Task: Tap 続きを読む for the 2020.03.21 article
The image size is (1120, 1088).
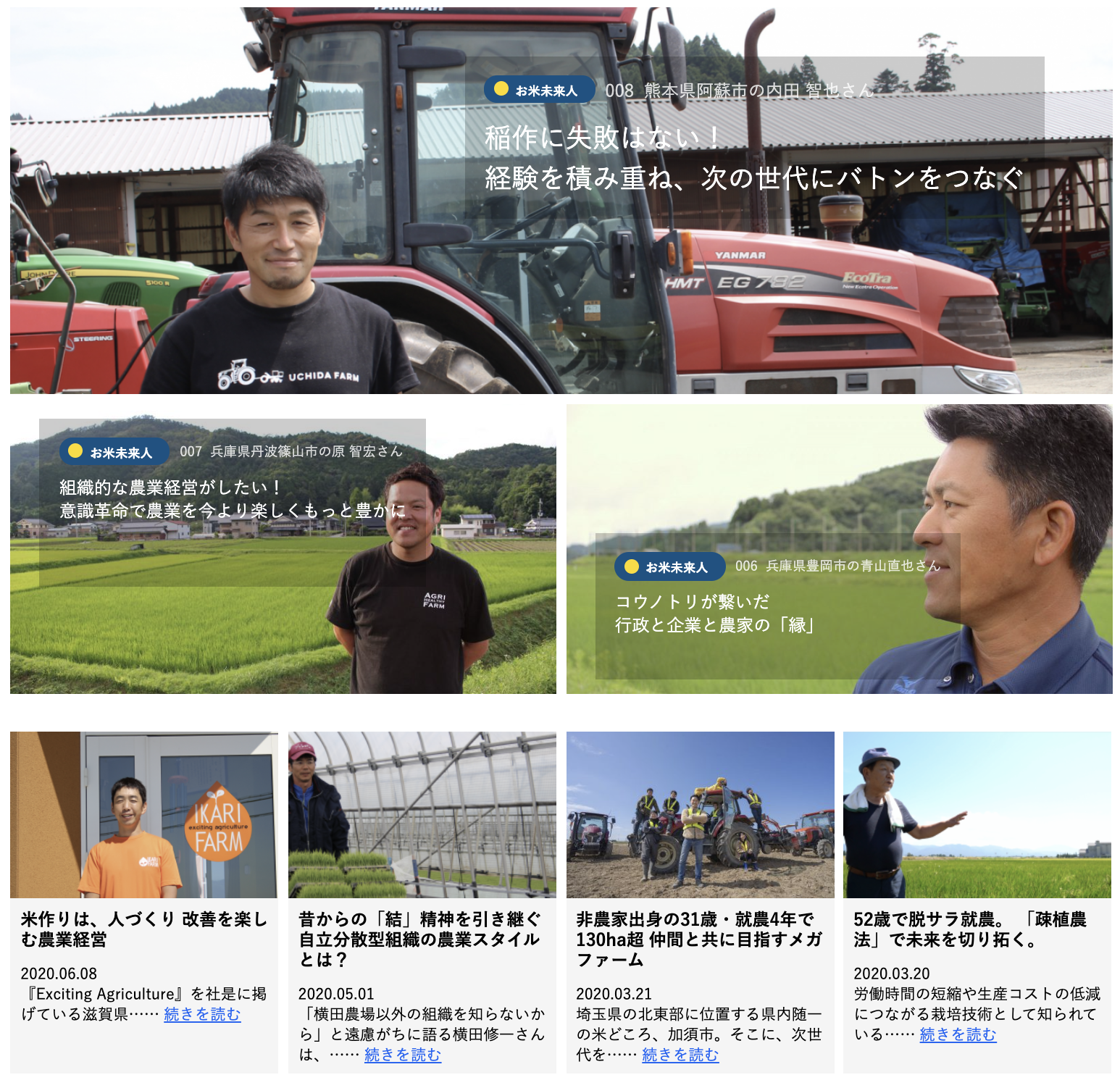Action: pyautogui.click(x=680, y=1055)
